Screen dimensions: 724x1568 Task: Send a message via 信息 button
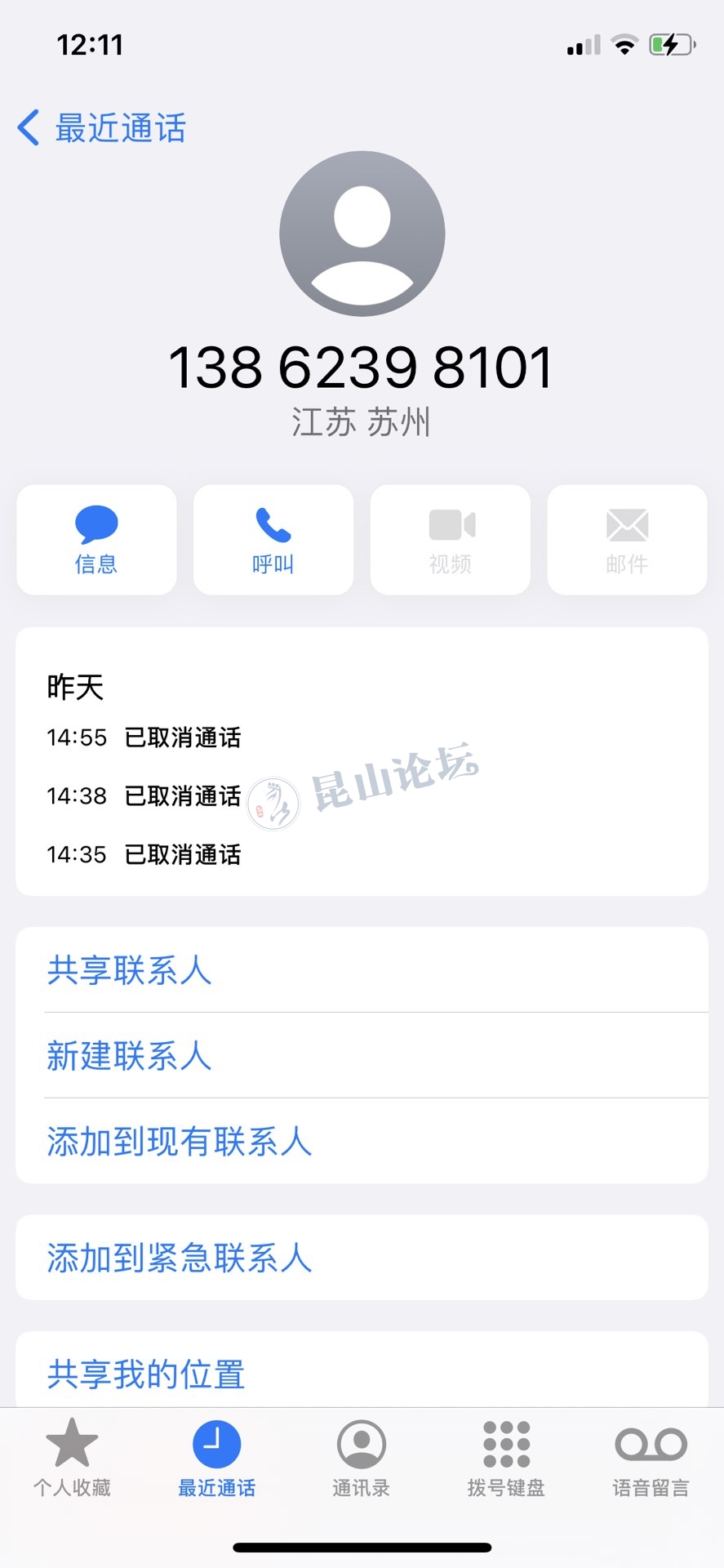click(96, 539)
